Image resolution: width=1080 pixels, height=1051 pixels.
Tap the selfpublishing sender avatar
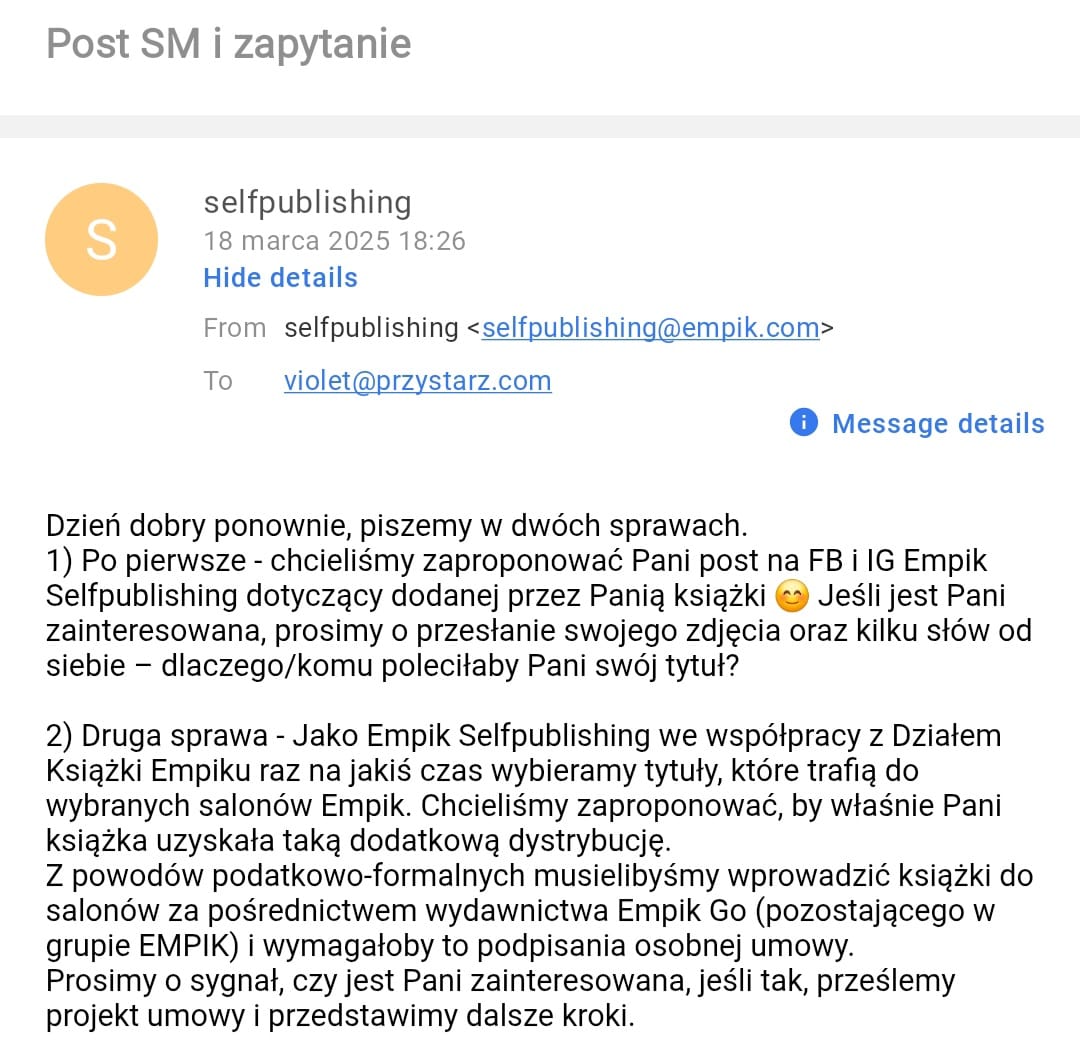(x=101, y=240)
